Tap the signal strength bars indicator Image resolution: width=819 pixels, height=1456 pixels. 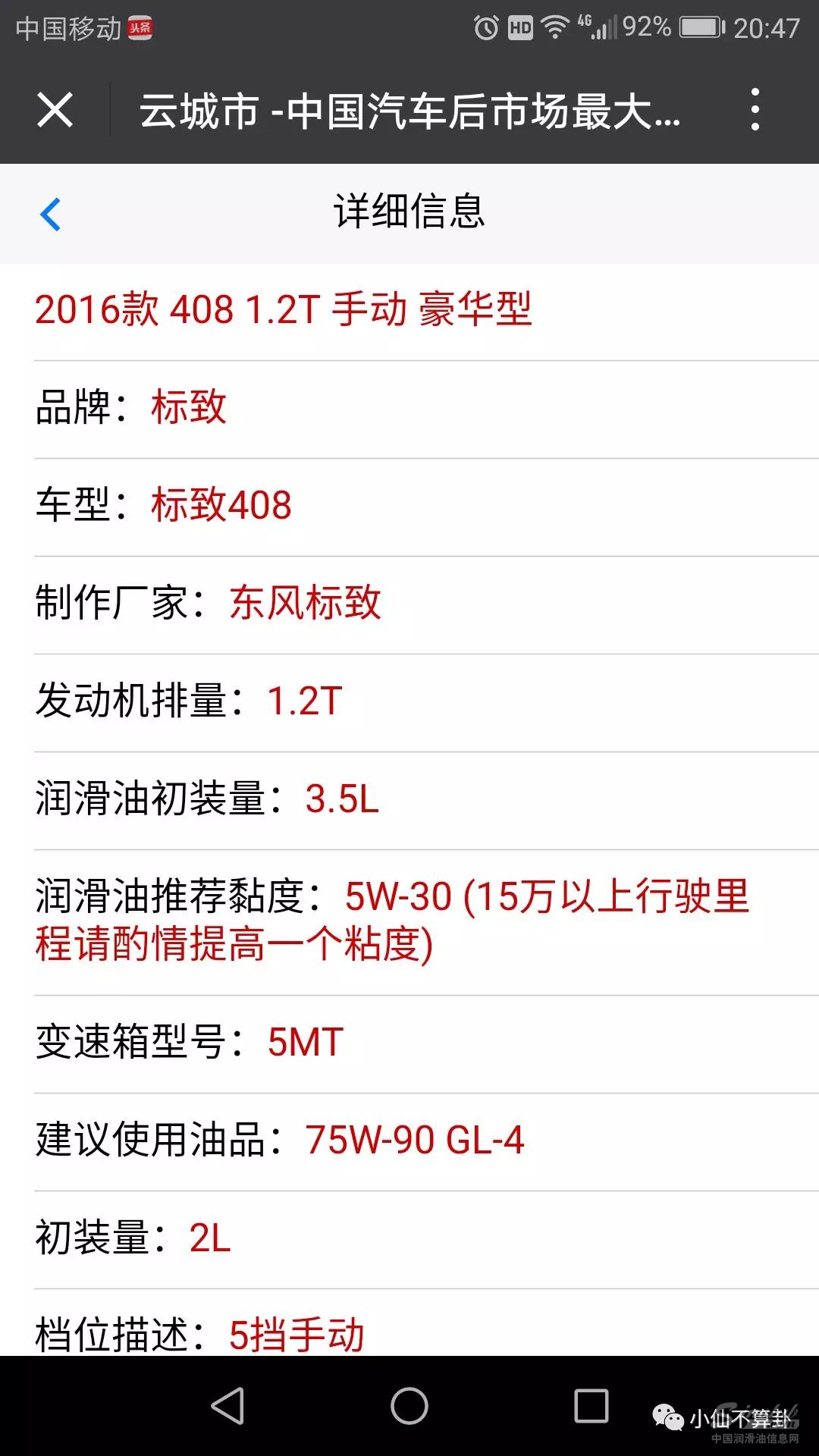point(604,29)
